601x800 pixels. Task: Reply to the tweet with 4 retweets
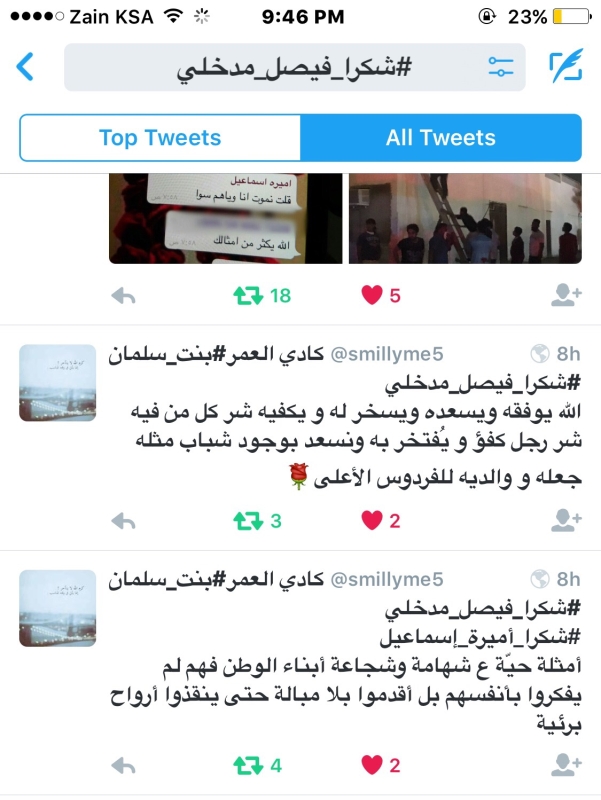[122, 766]
